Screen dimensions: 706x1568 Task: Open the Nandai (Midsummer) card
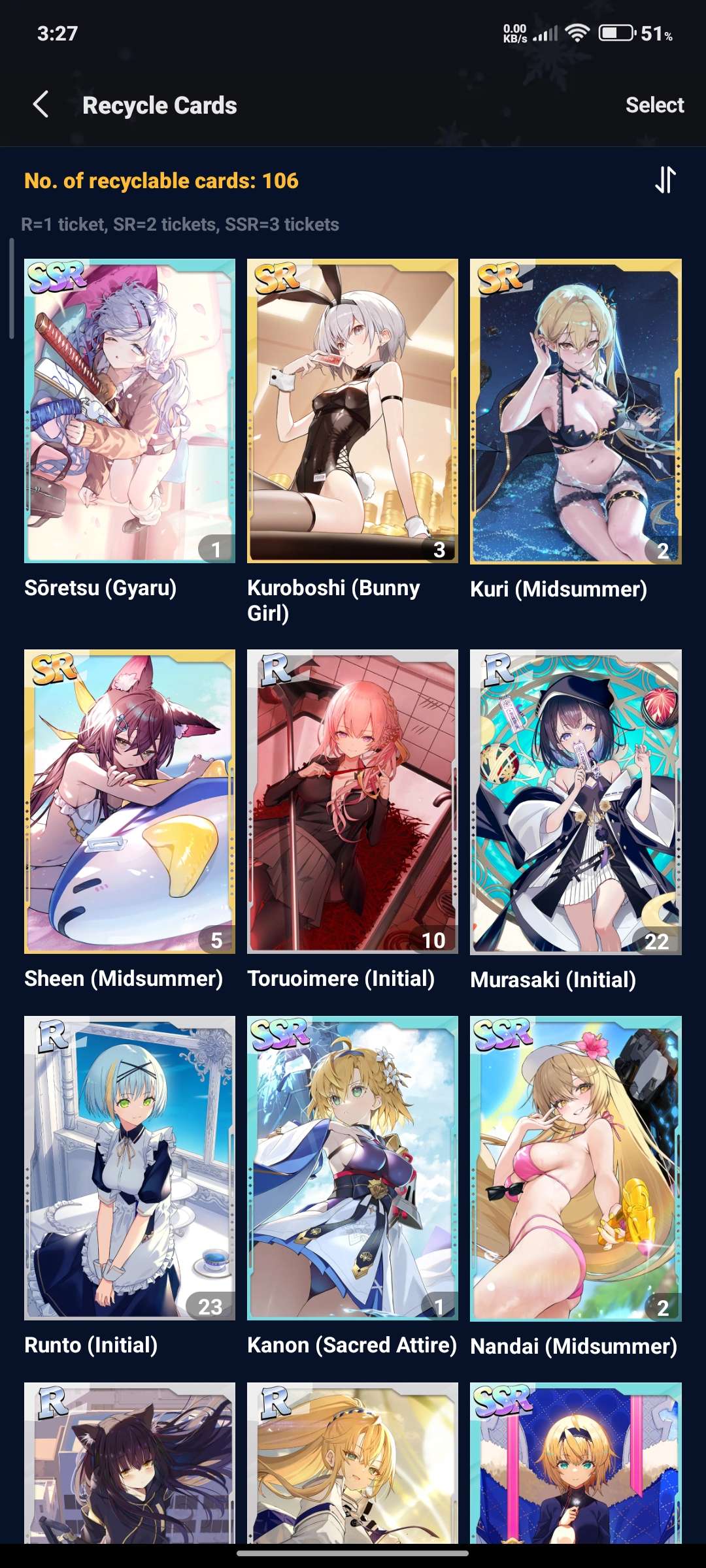[575, 1168]
